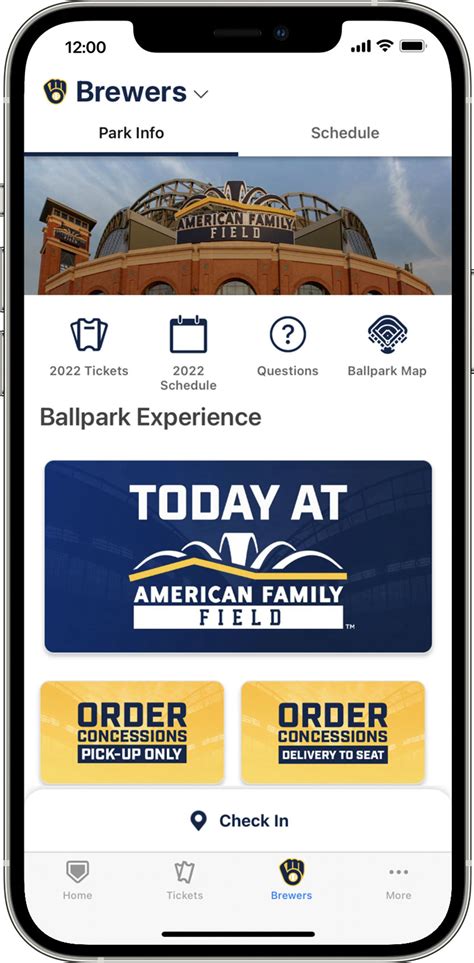Switch to the Tickets tab
The image size is (474, 963).
[184, 881]
